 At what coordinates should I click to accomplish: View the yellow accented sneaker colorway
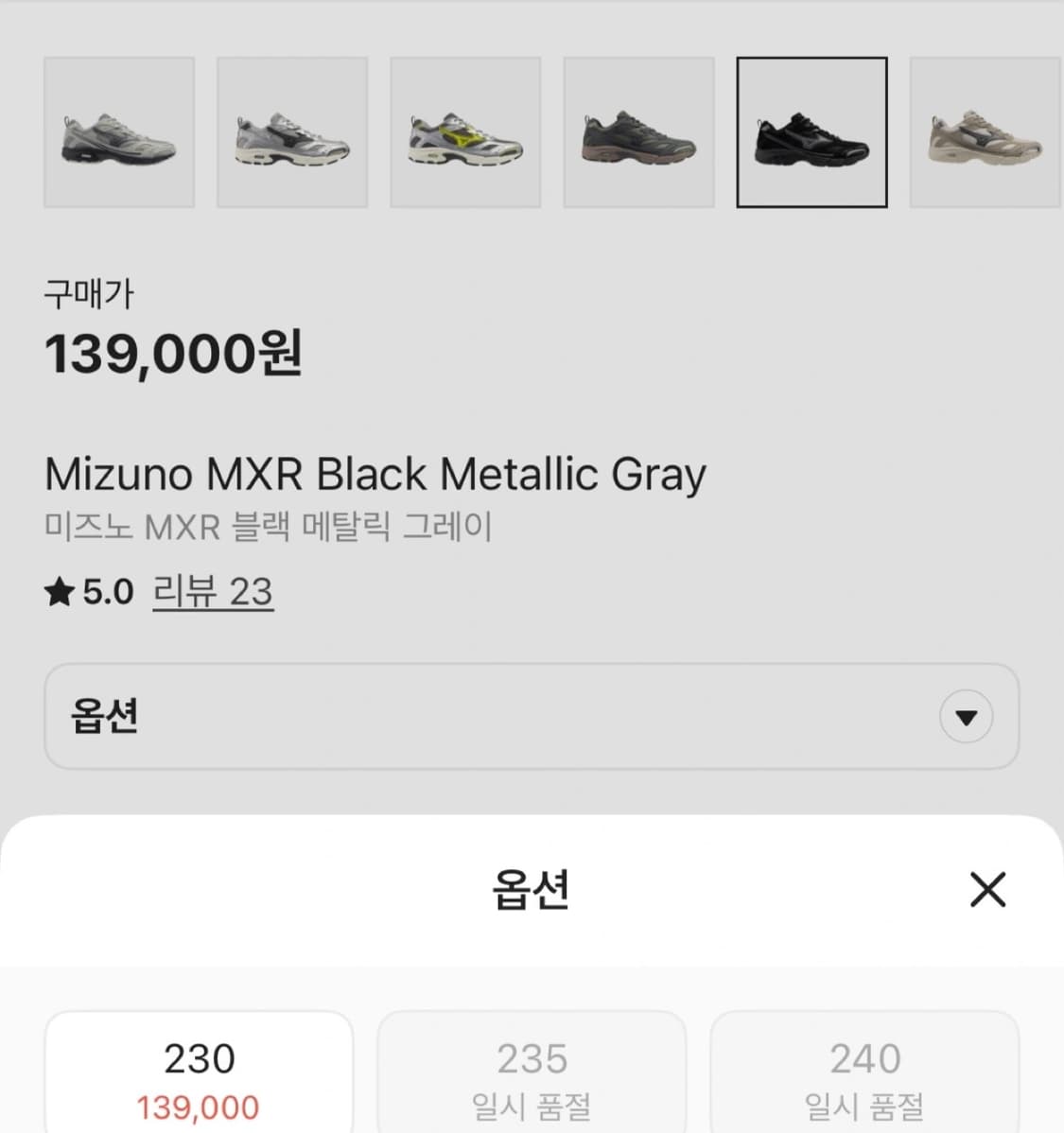pyautogui.click(x=465, y=132)
